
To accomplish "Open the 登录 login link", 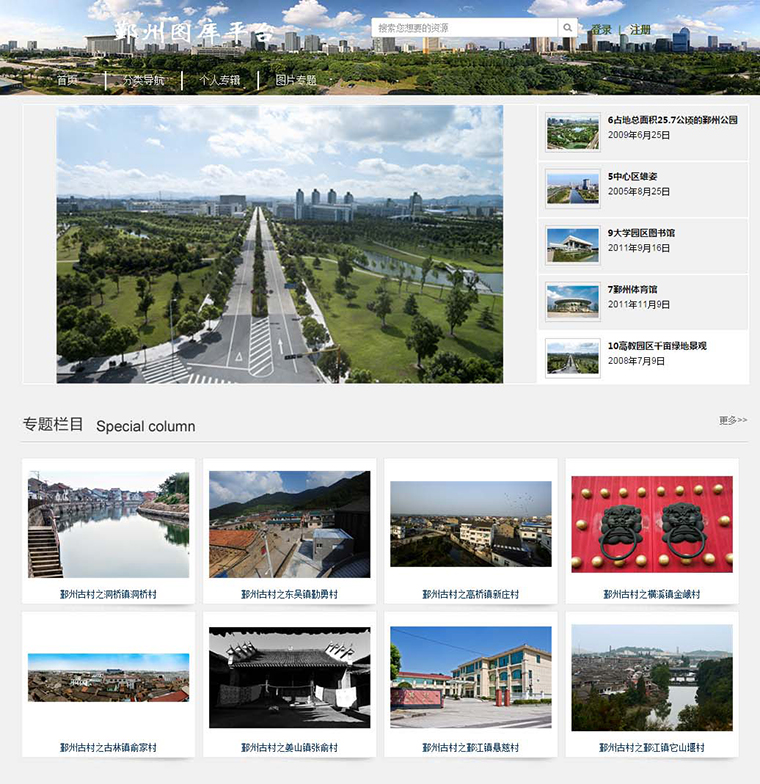I will click(601, 30).
